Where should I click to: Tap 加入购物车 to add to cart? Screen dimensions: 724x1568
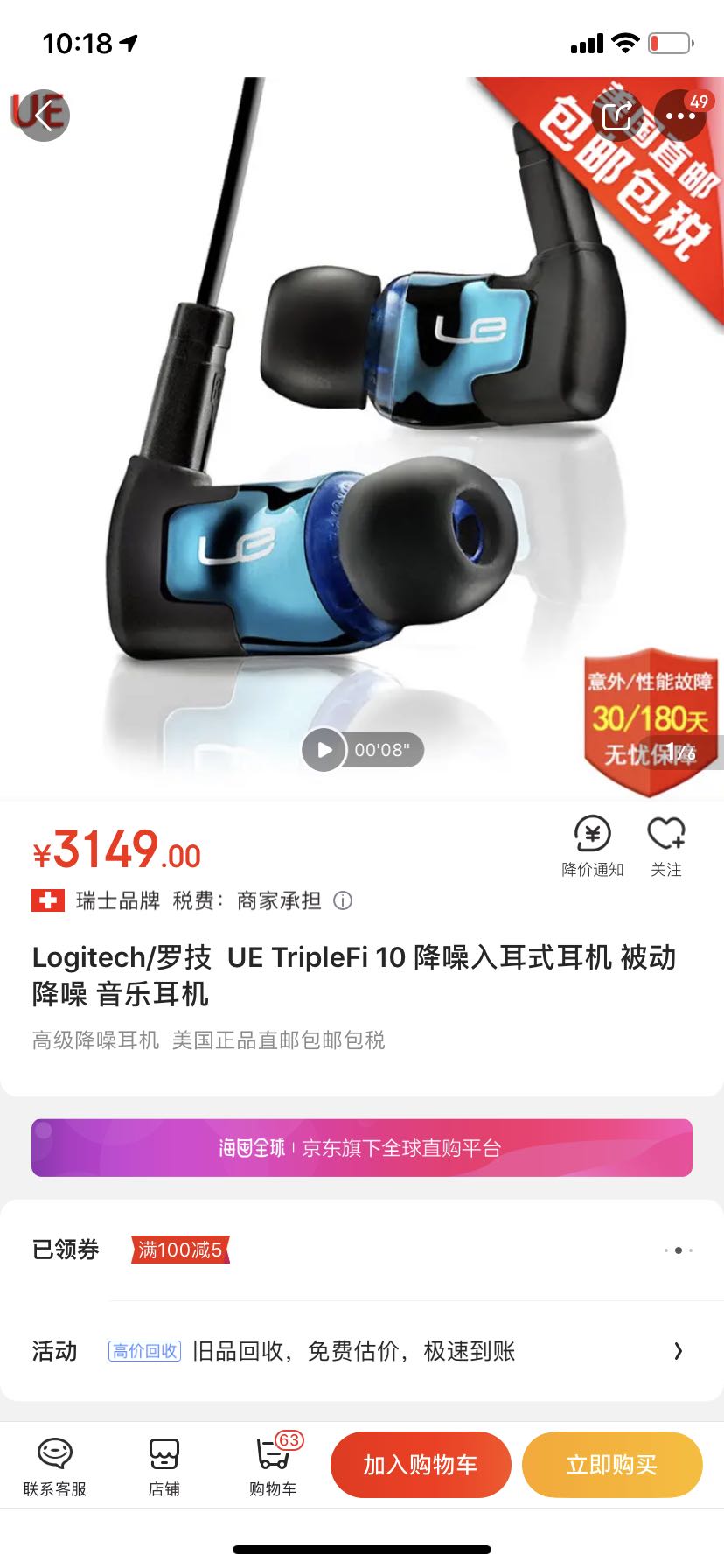click(421, 1464)
